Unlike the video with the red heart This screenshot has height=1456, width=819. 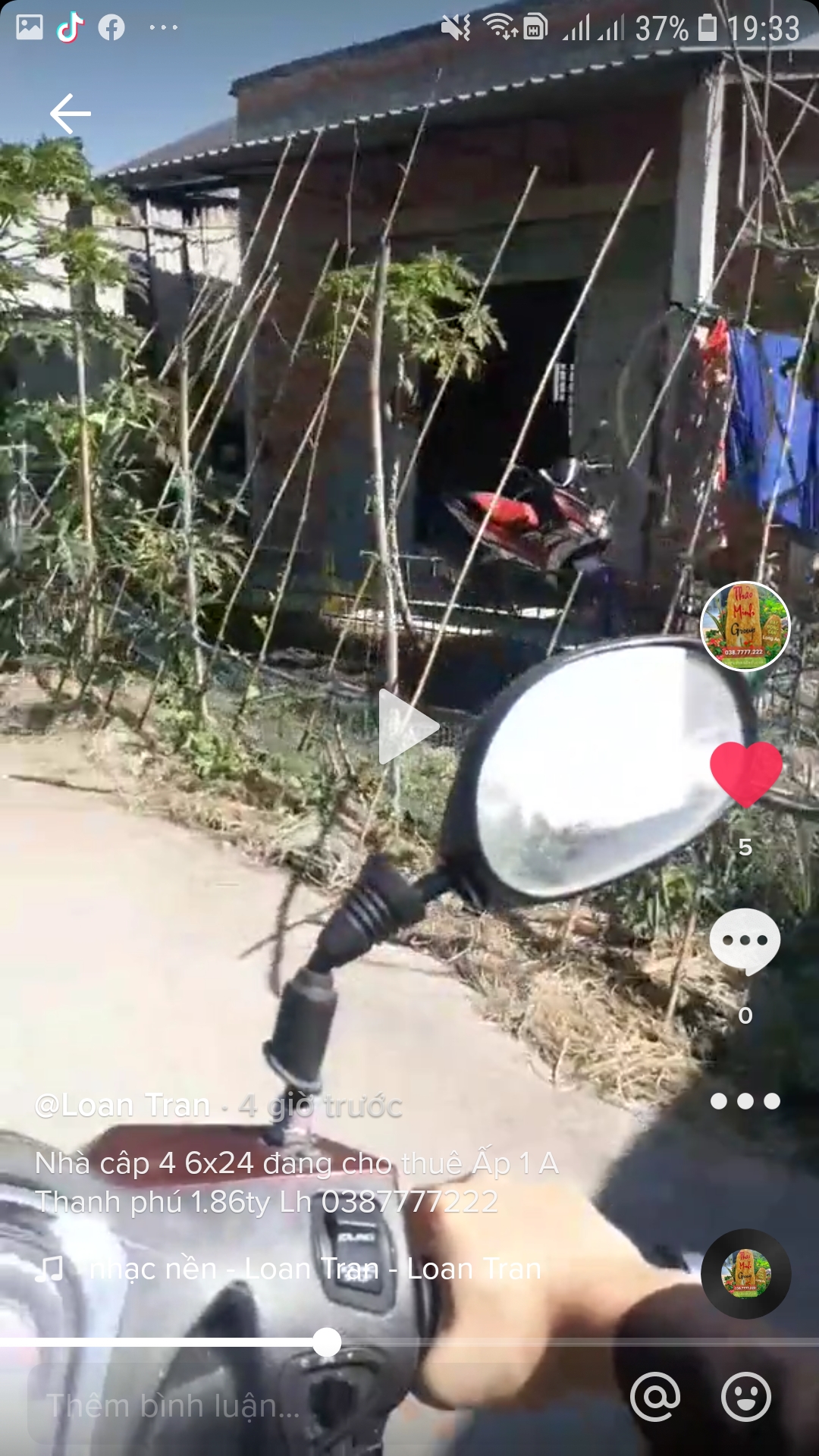(x=745, y=774)
